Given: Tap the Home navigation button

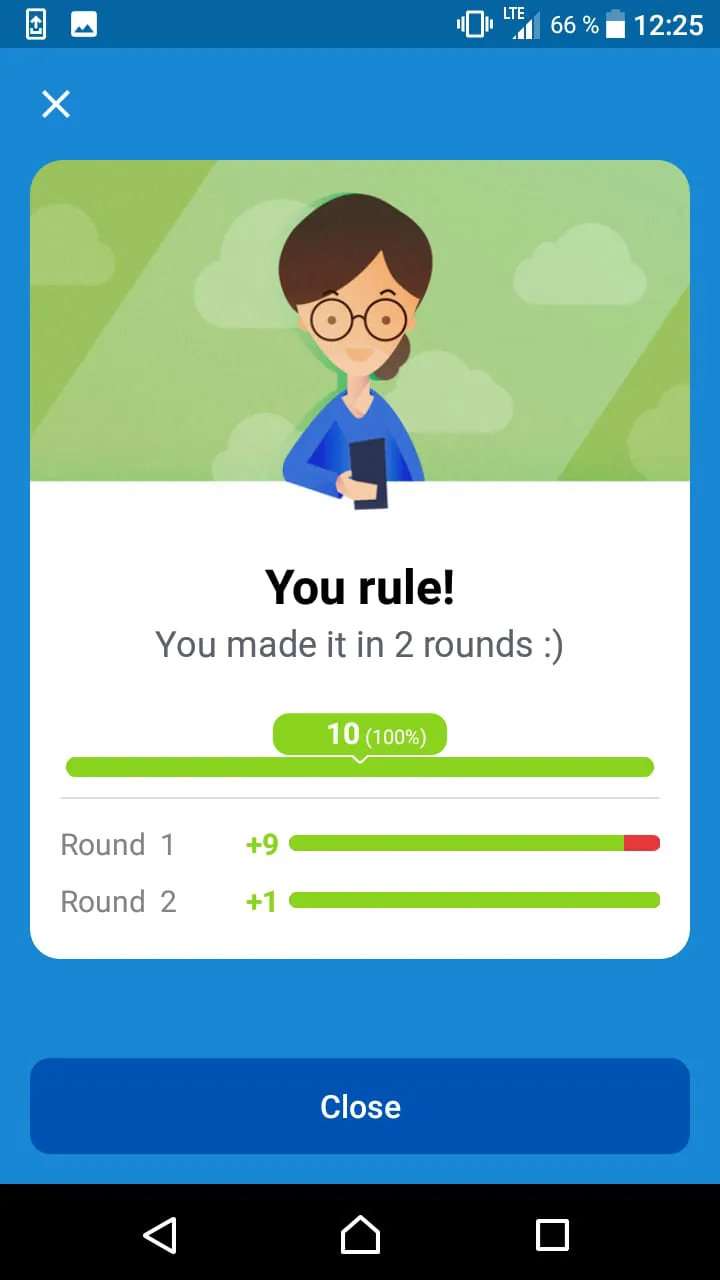Looking at the screenshot, I should 360,1235.
